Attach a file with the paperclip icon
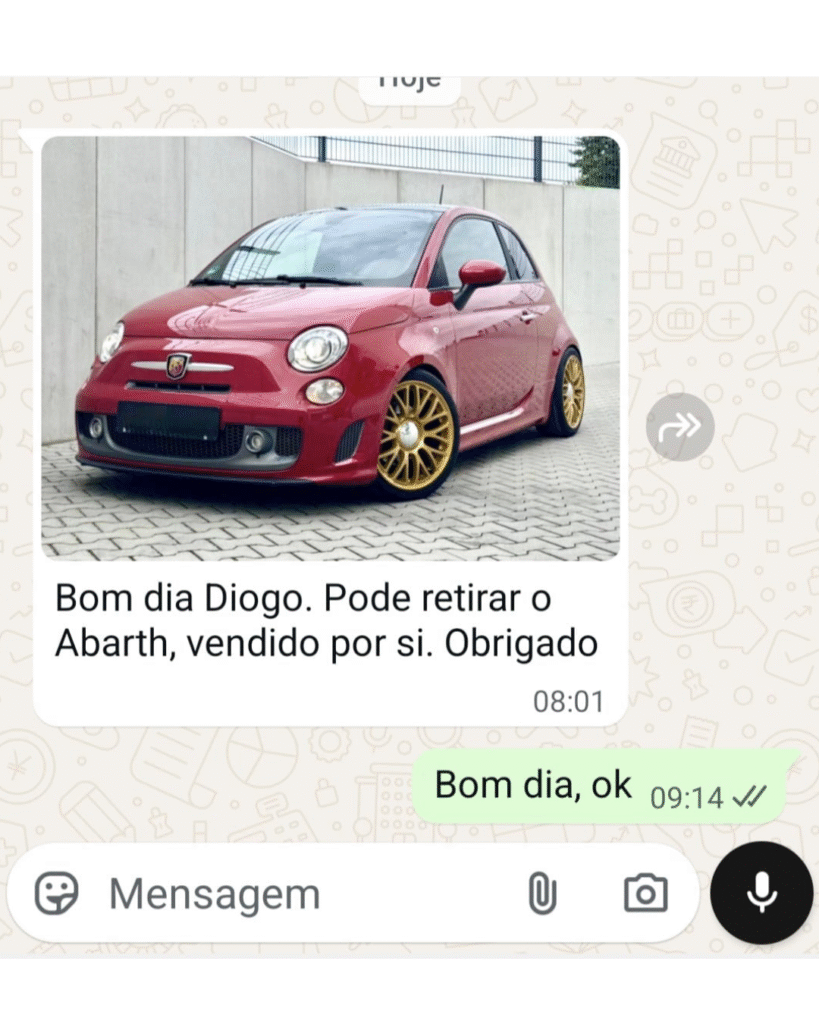The width and height of the screenshot is (819, 1024). point(542,893)
